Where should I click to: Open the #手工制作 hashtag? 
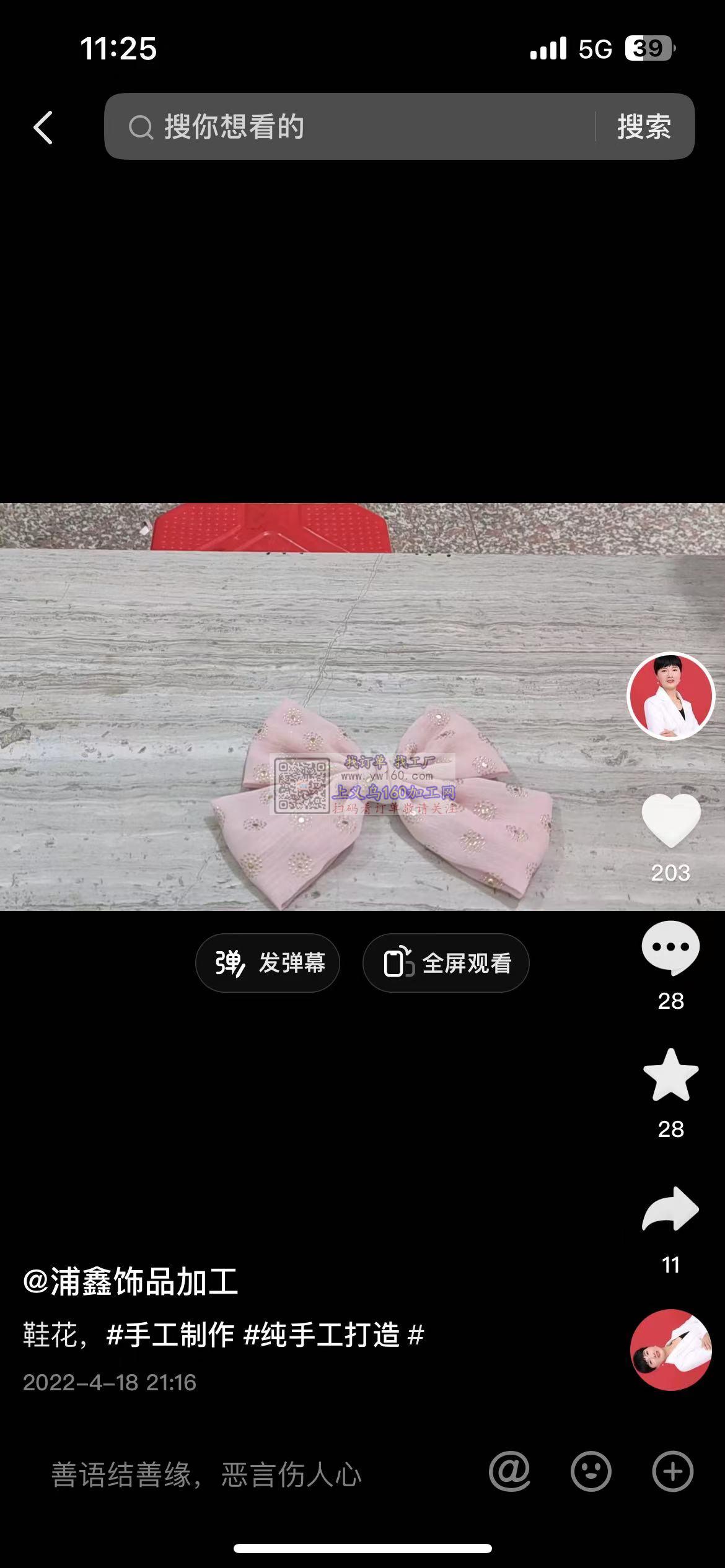click(x=170, y=1335)
